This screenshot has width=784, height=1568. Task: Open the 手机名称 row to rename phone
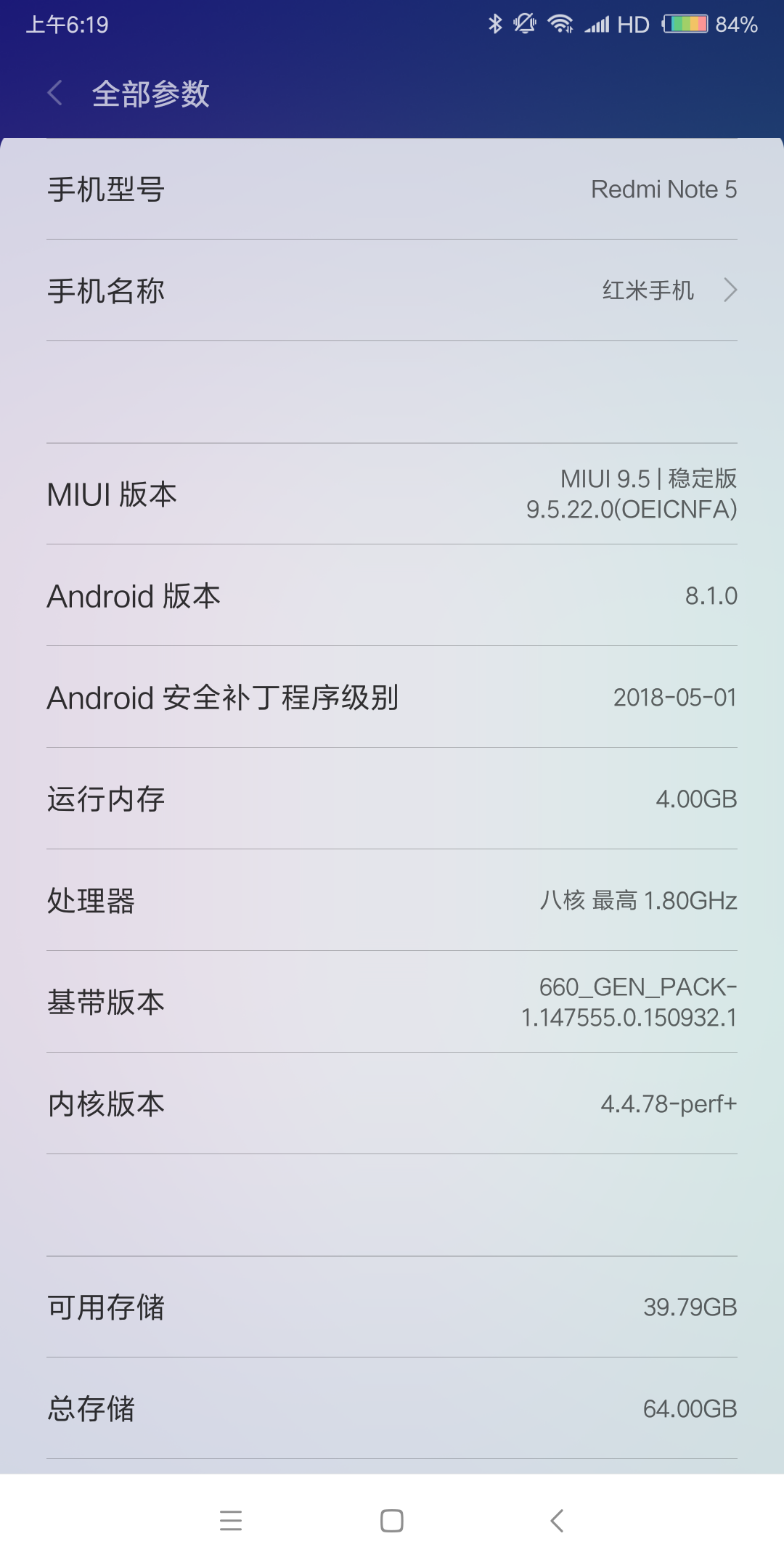pos(392,290)
